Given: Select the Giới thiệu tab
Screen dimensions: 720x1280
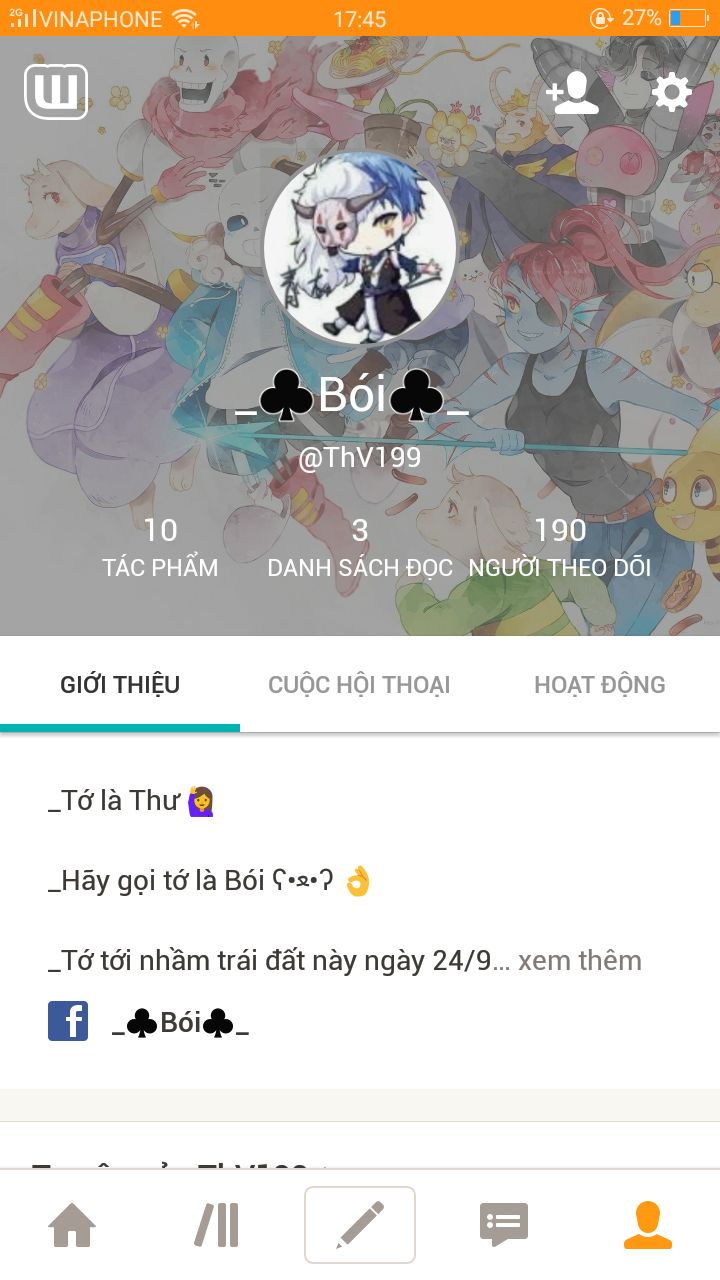Looking at the screenshot, I should pos(120,685).
